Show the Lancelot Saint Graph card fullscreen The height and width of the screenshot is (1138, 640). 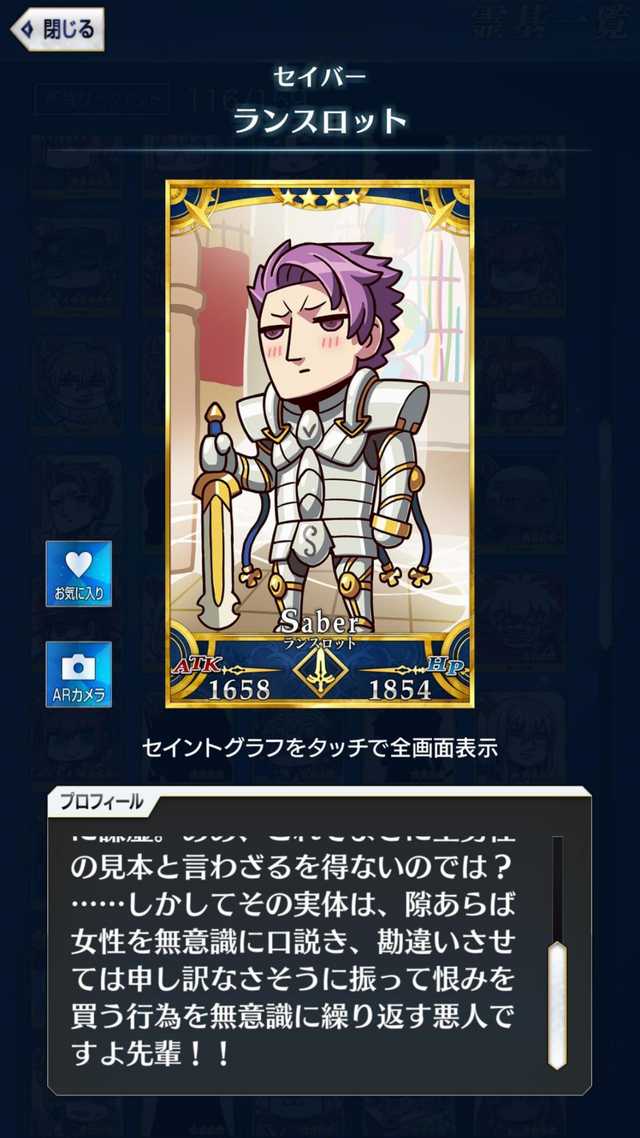pyautogui.click(x=320, y=443)
